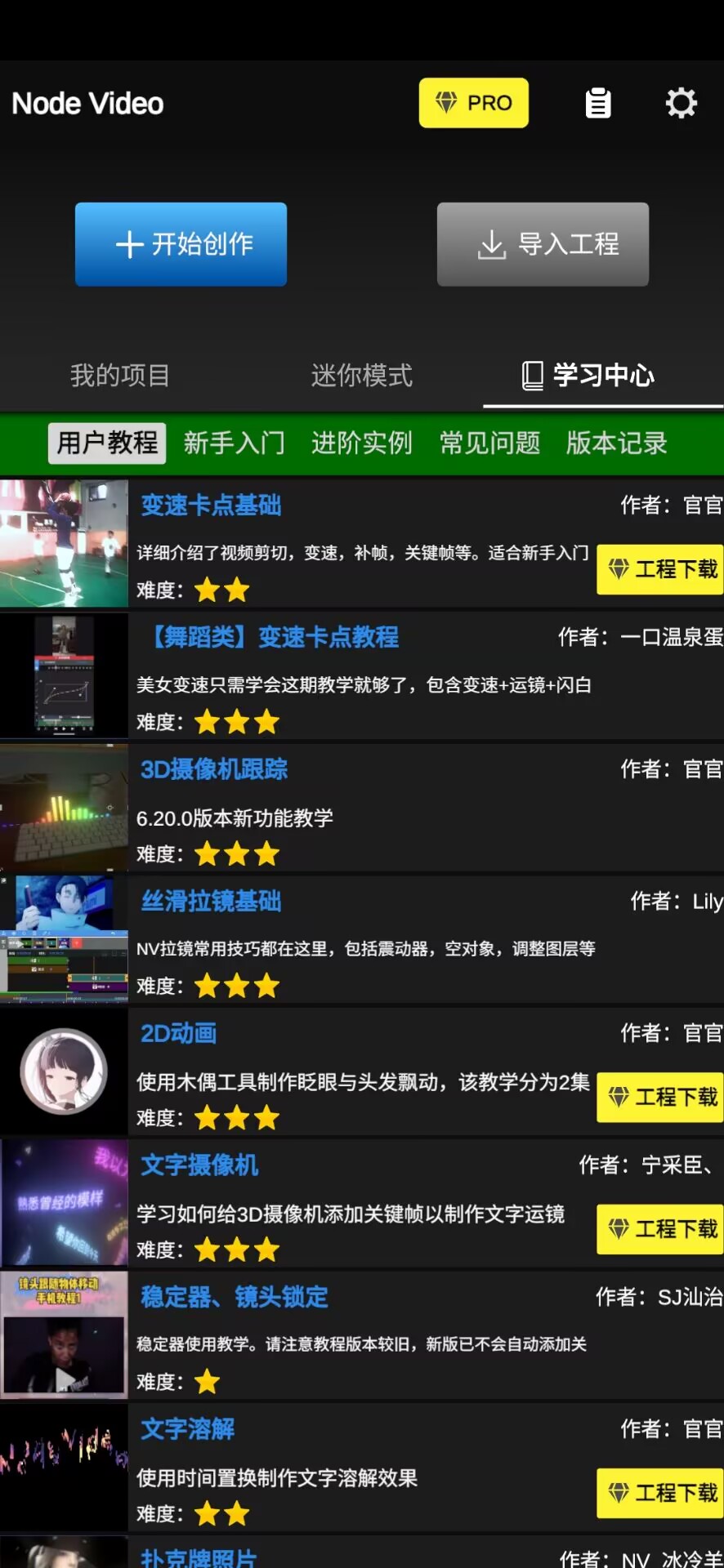Open the 丝滑拉镜基础 tutorial

point(211,902)
